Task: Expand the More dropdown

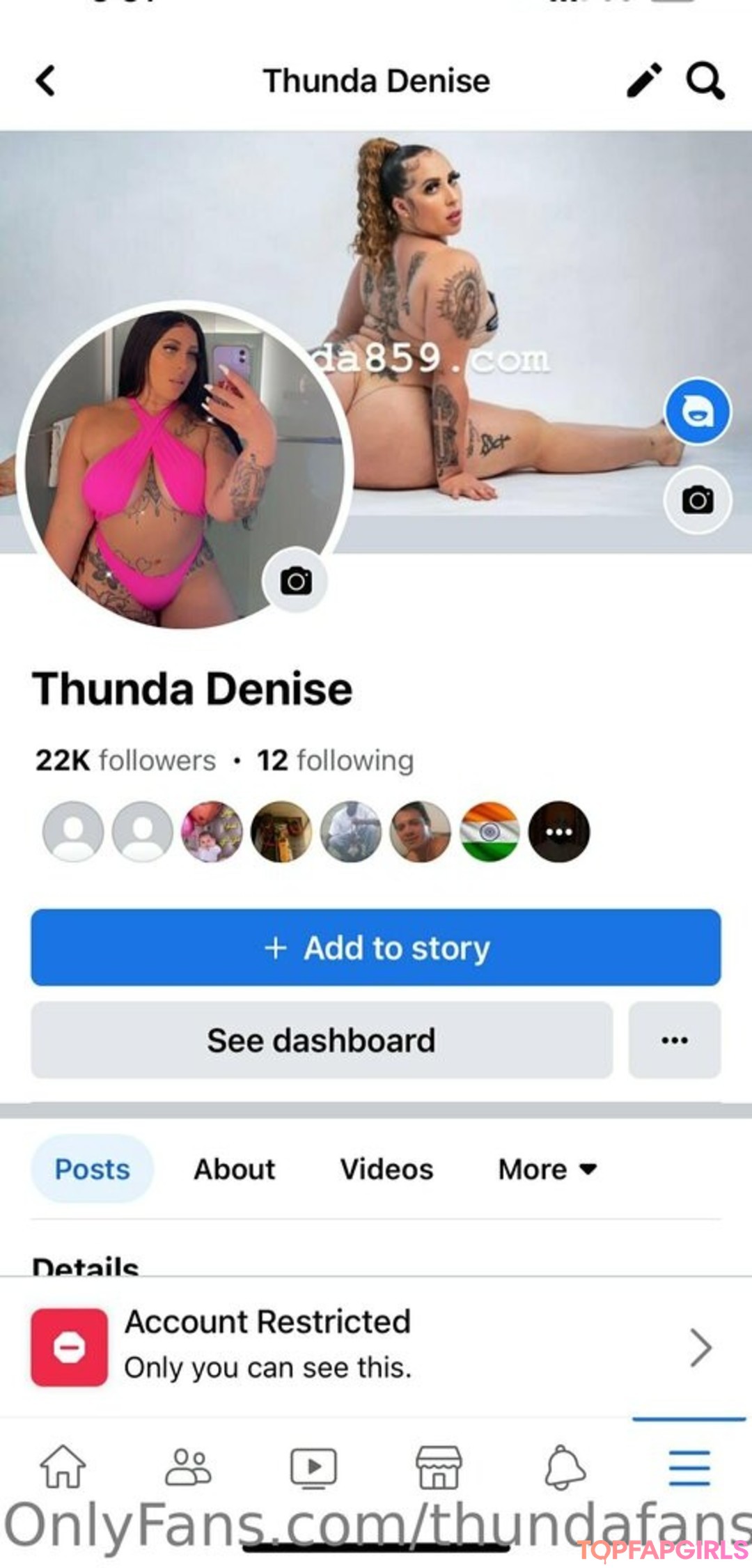Action: (x=548, y=1169)
